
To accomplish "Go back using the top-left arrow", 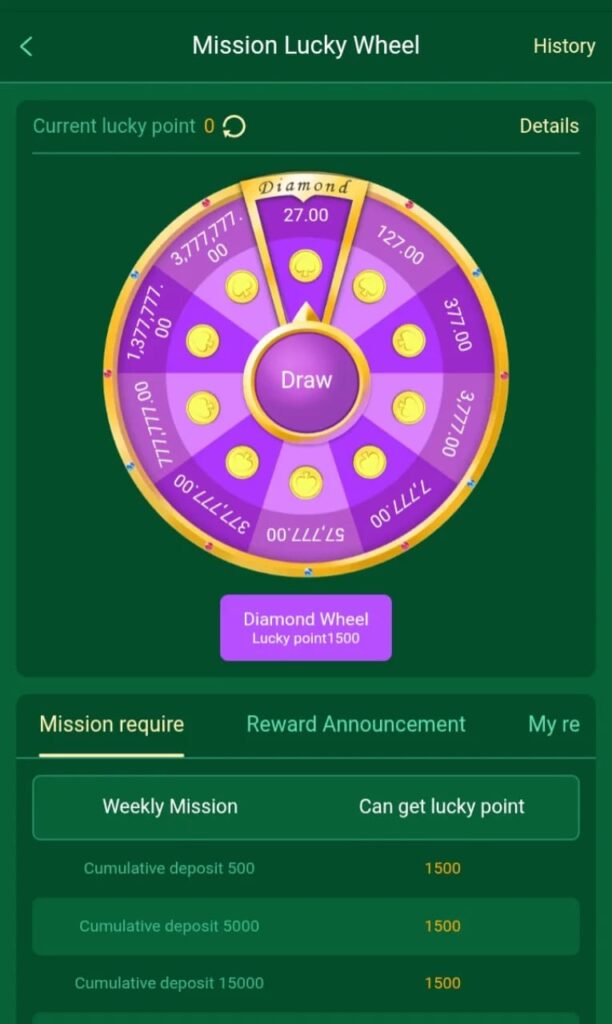I will point(26,46).
